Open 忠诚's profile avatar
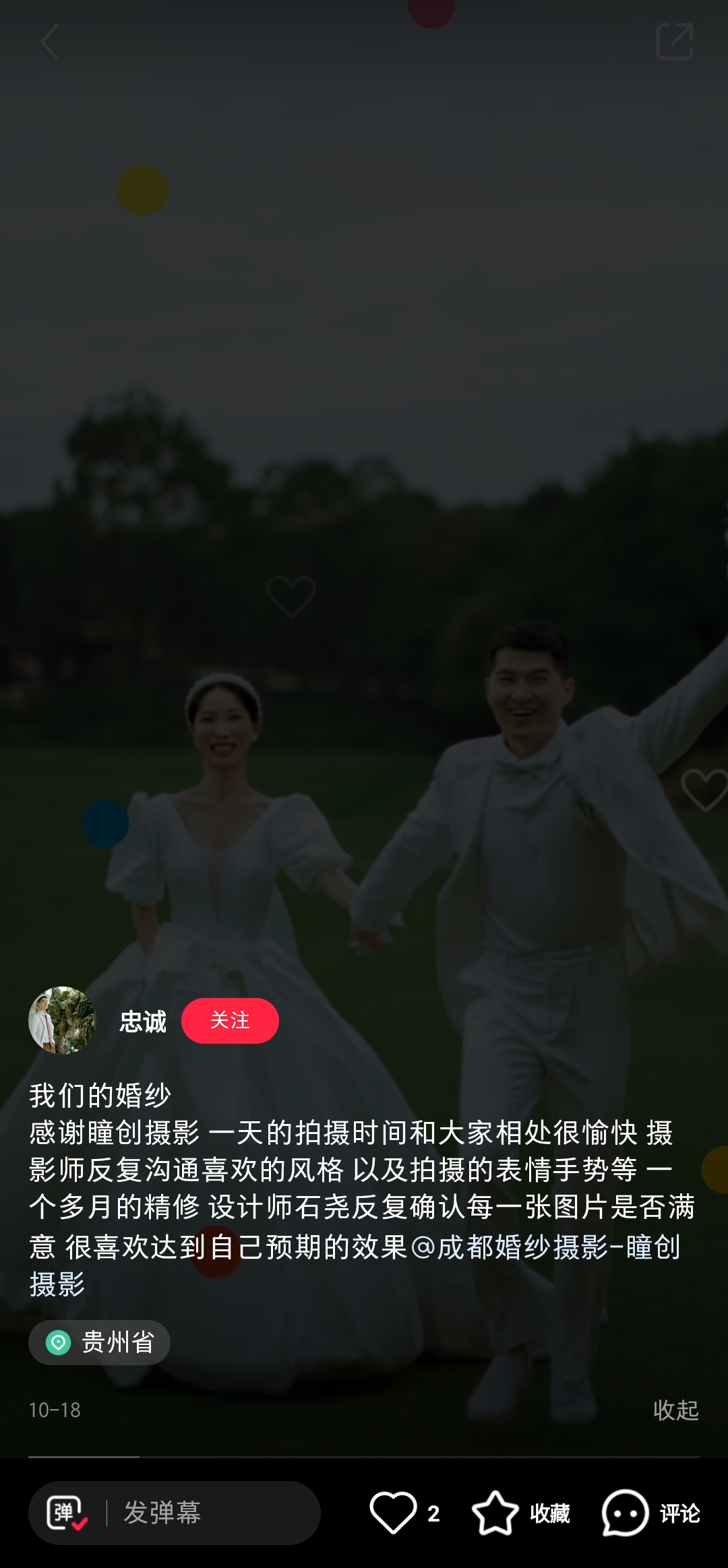The image size is (728, 1568). 62,1020
